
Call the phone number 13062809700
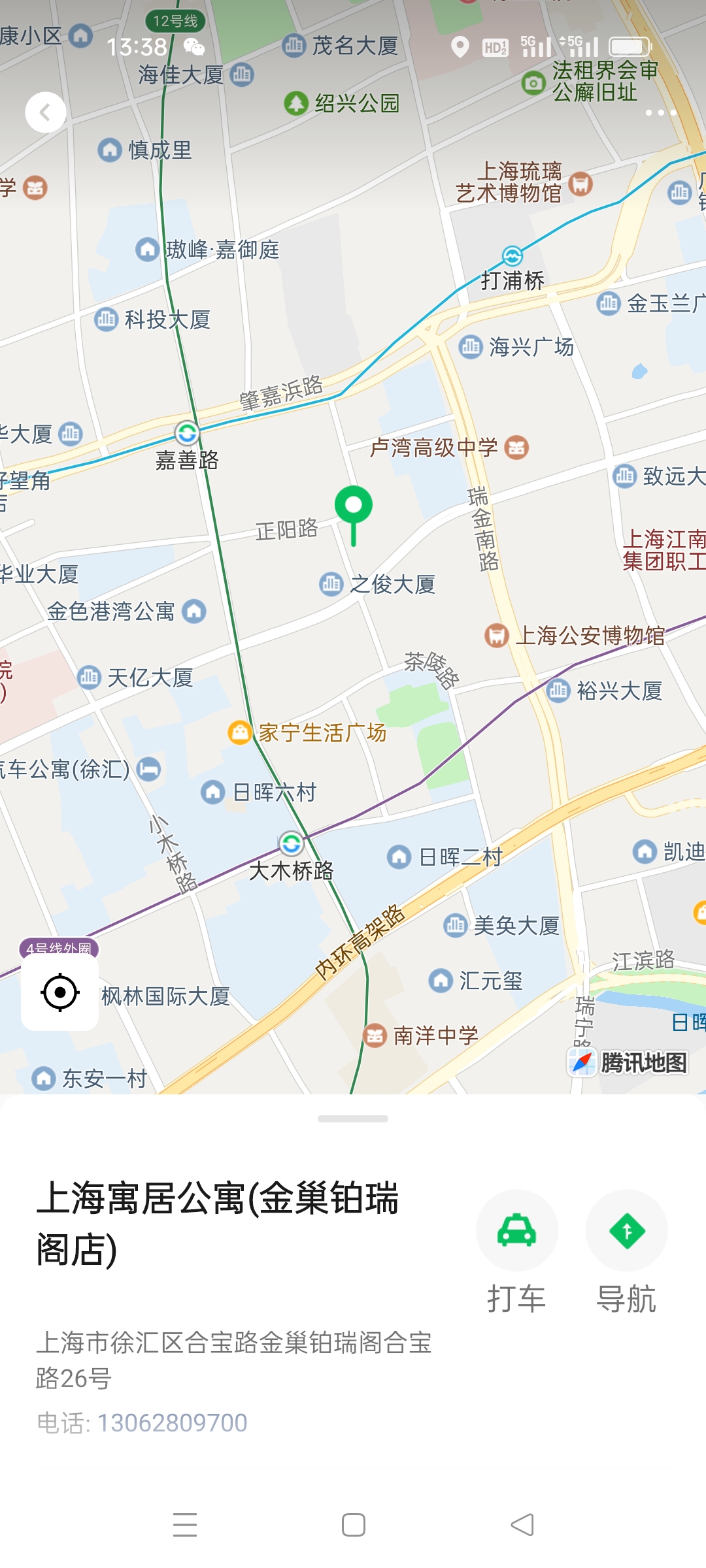click(172, 1422)
